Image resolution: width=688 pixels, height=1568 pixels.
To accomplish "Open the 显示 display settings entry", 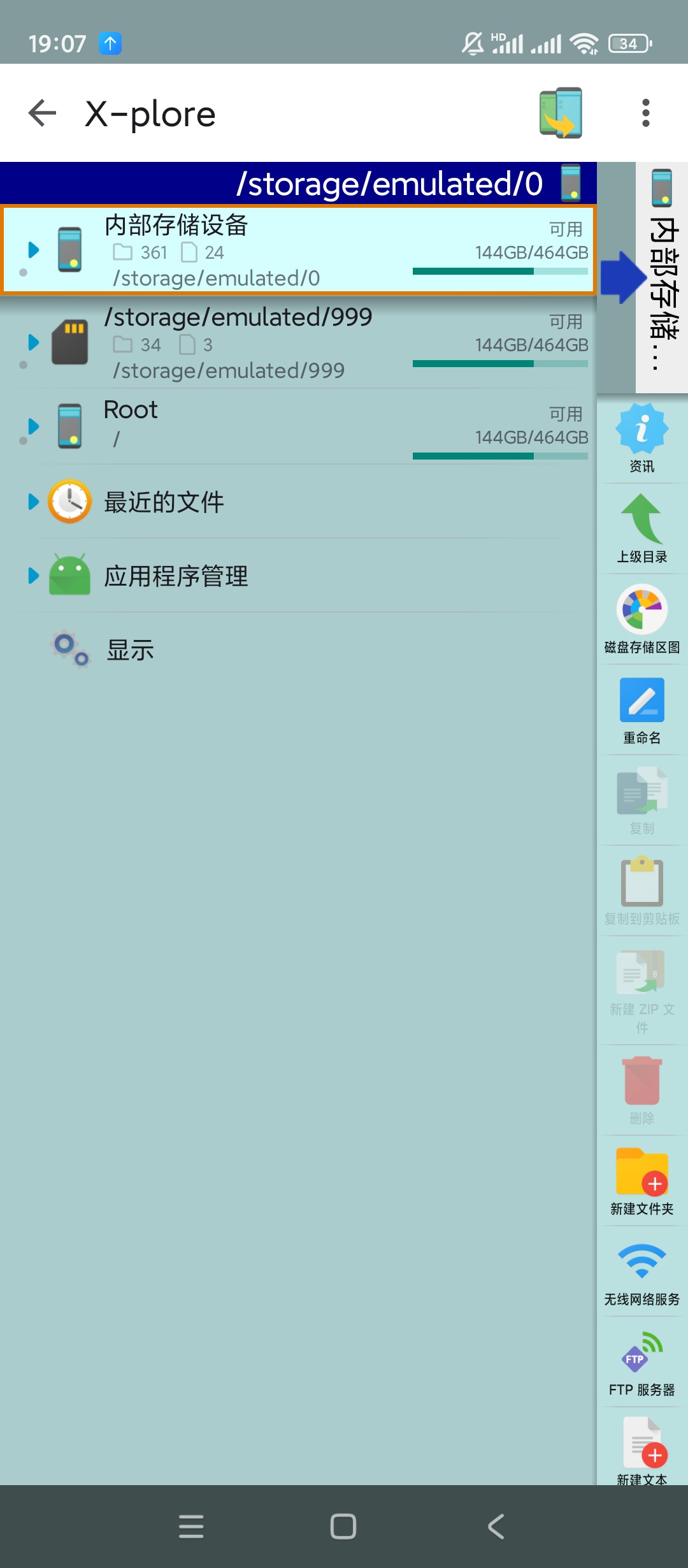I will [130, 649].
